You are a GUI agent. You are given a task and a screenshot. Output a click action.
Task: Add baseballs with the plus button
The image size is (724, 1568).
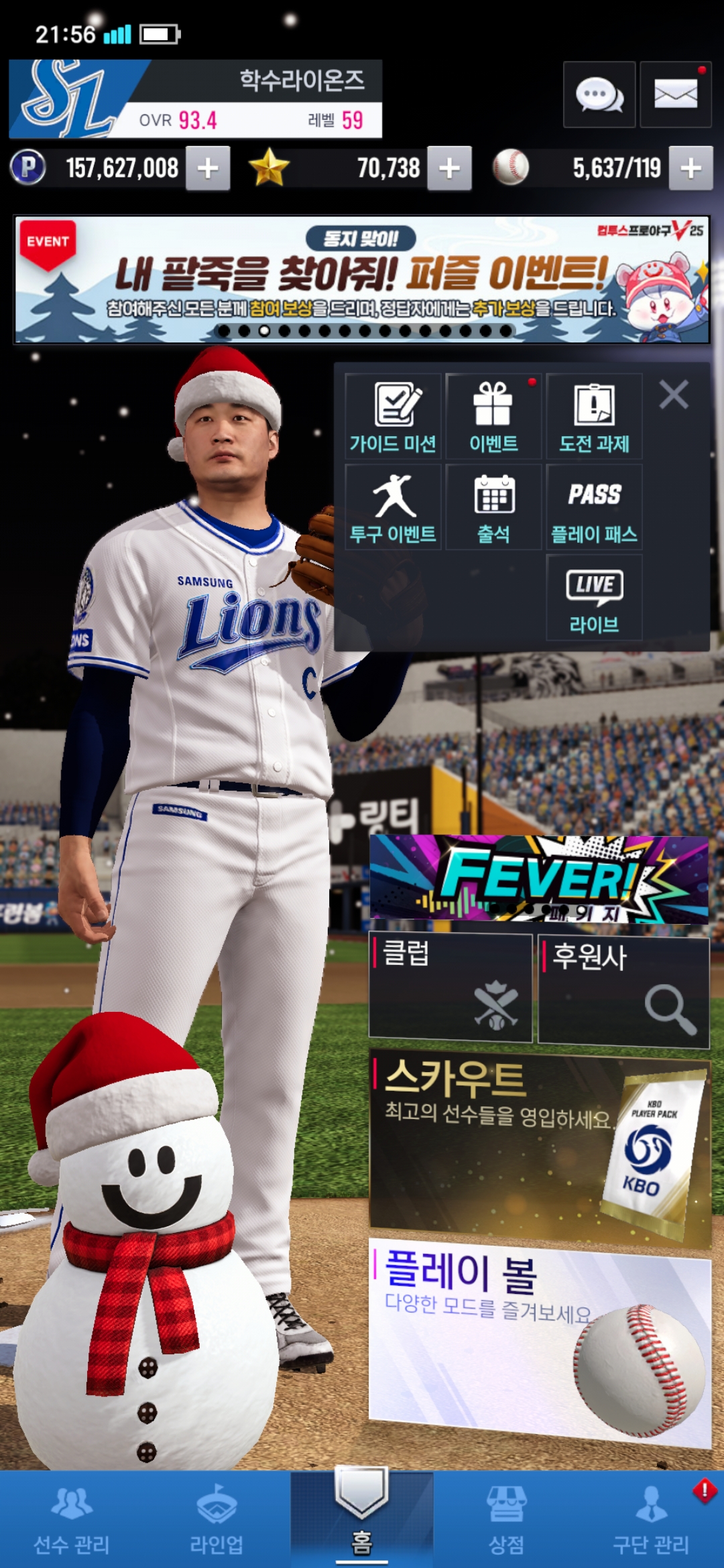690,168
